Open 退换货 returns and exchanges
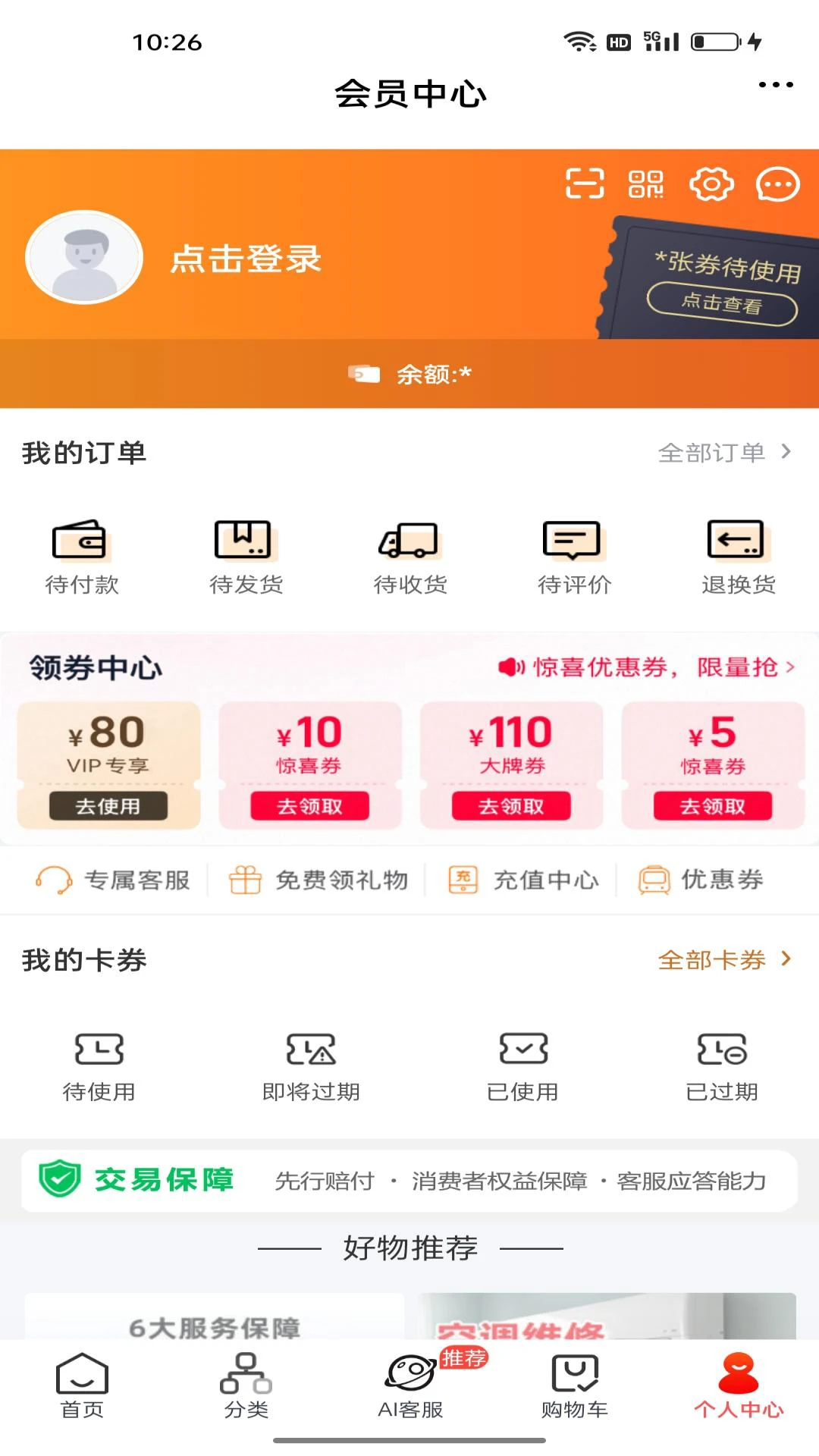 click(x=738, y=557)
